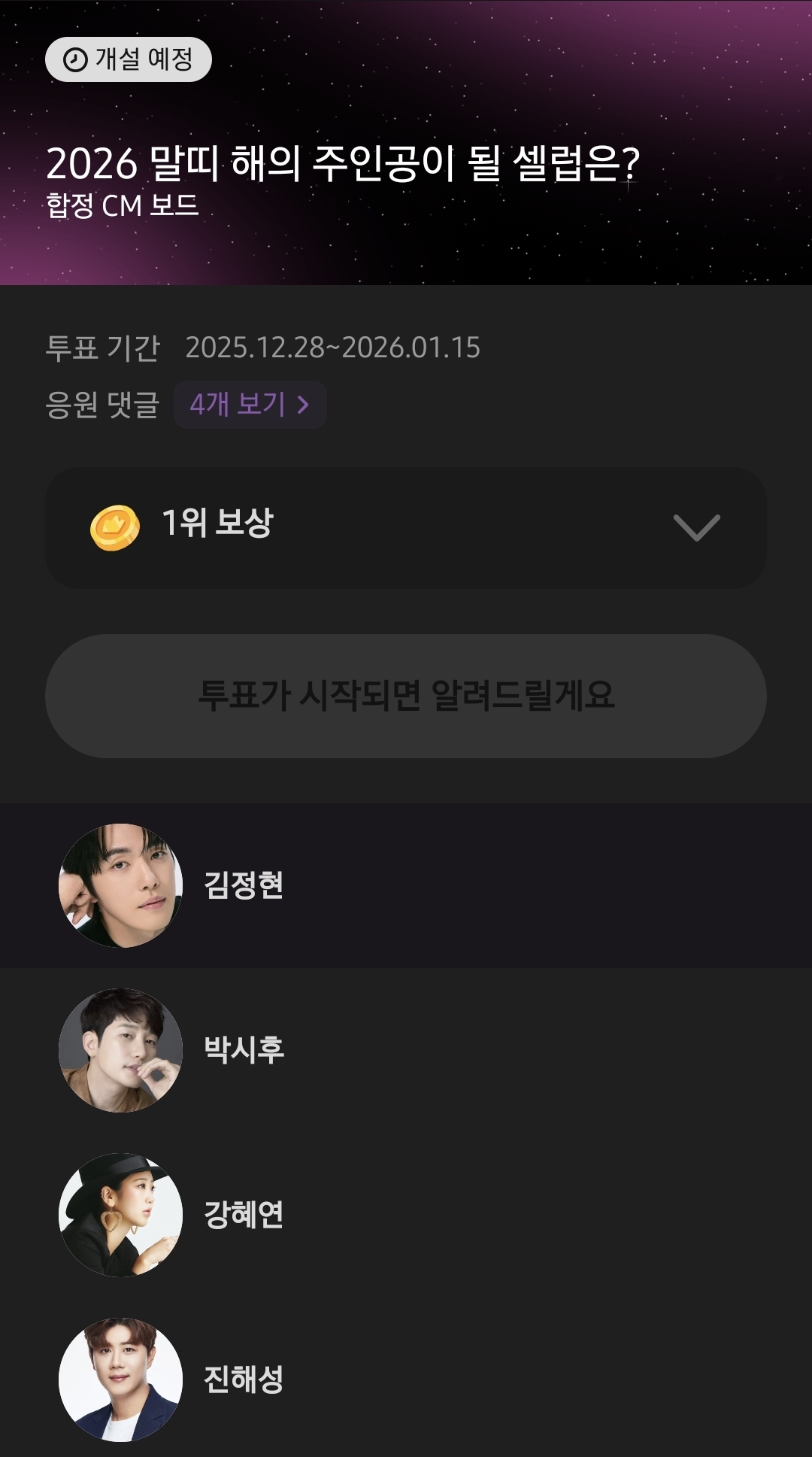812x1457 pixels.
Task: Tap the 투표가 시작되면 알려드릴게요 button
Action: point(406,696)
